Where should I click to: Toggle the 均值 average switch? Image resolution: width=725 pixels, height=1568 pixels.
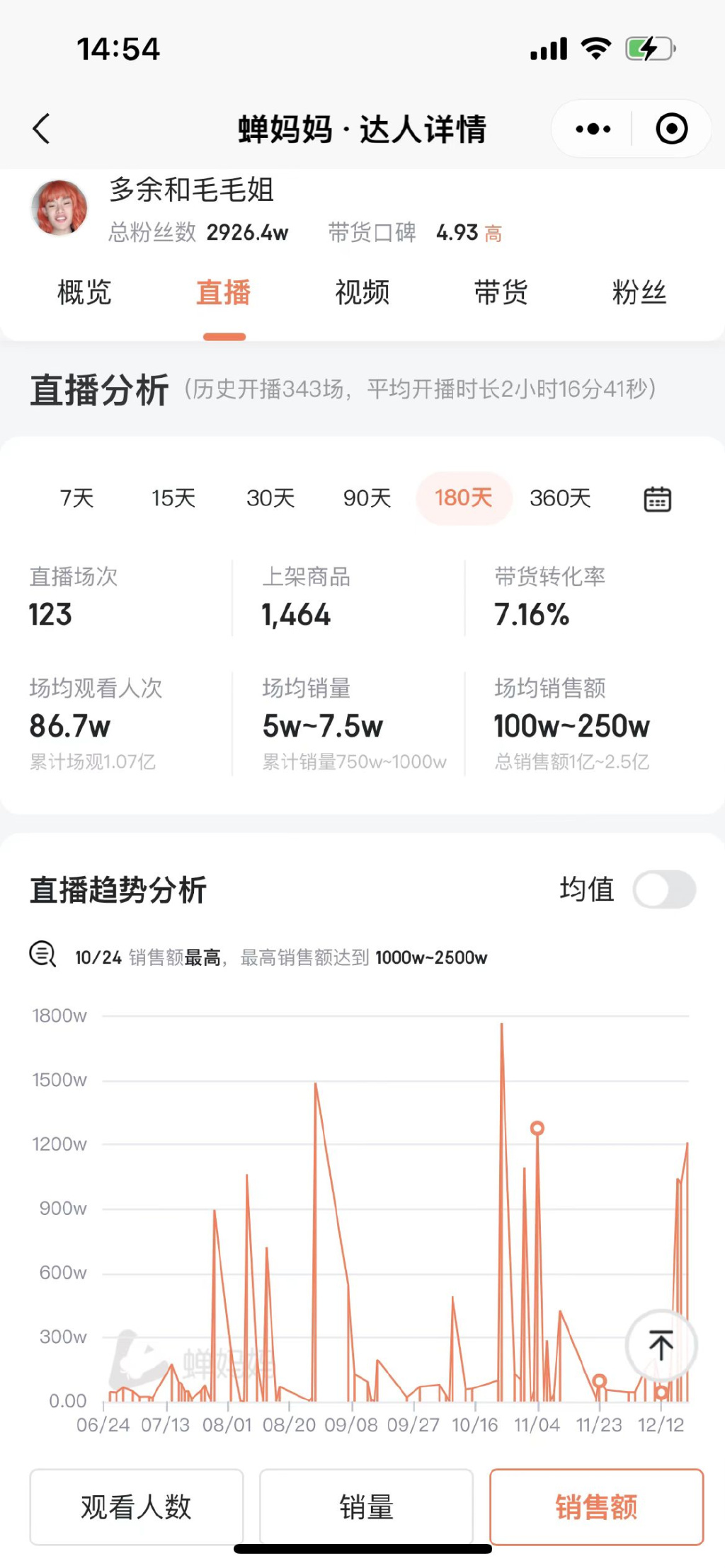click(x=664, y=889)
